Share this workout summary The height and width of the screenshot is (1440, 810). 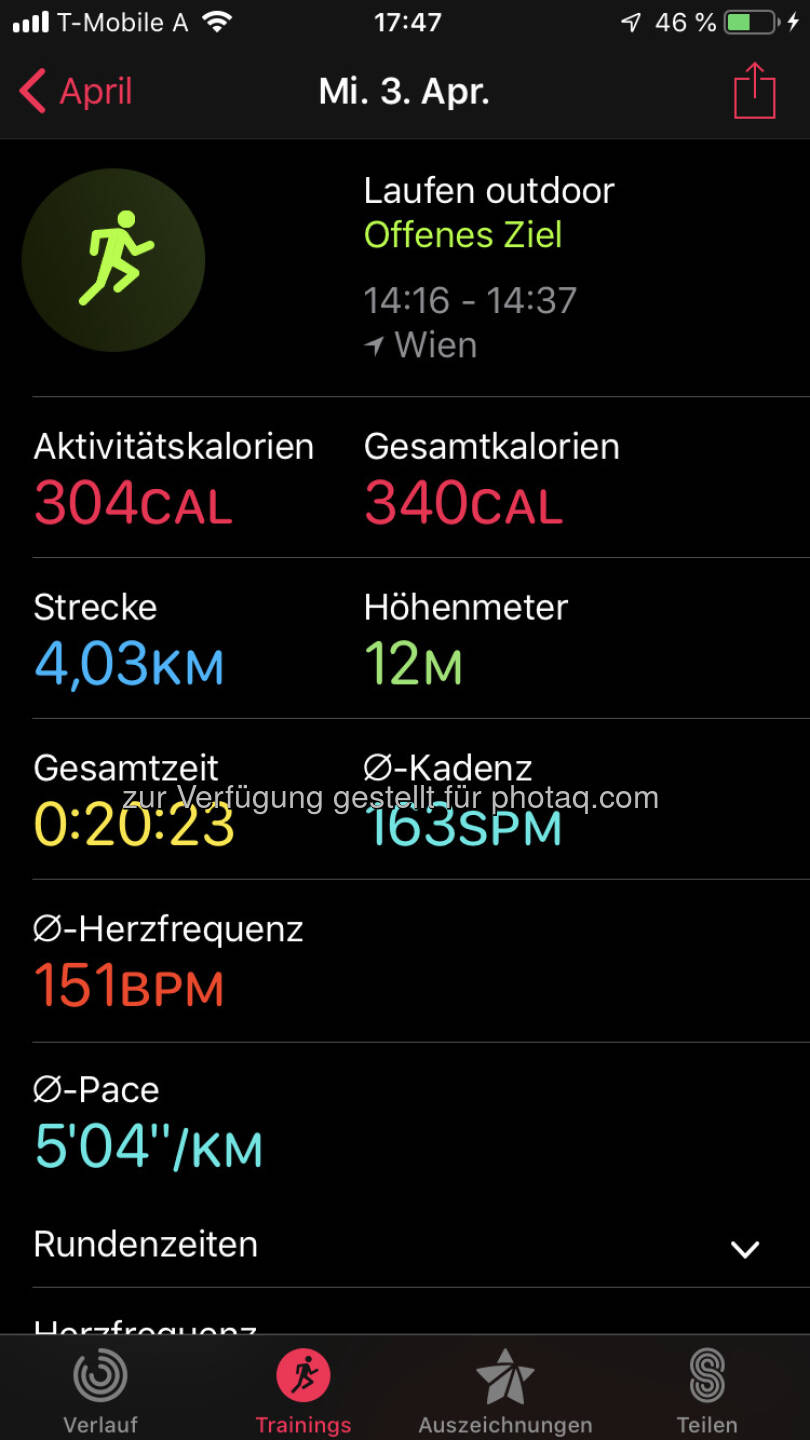click(754, 92)
